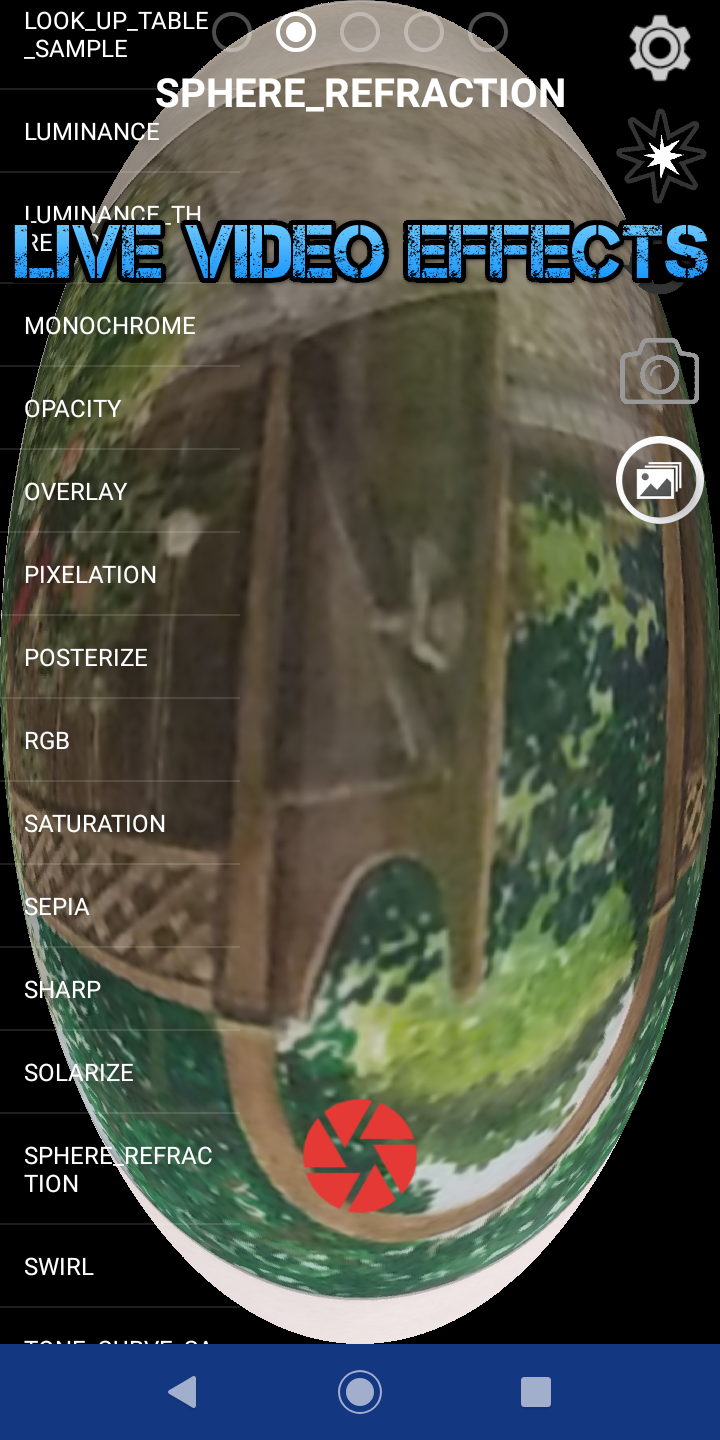This screenshot has width=720, height=1440.
Task: Tap the starburst effects icon
Action: point(659,157)
